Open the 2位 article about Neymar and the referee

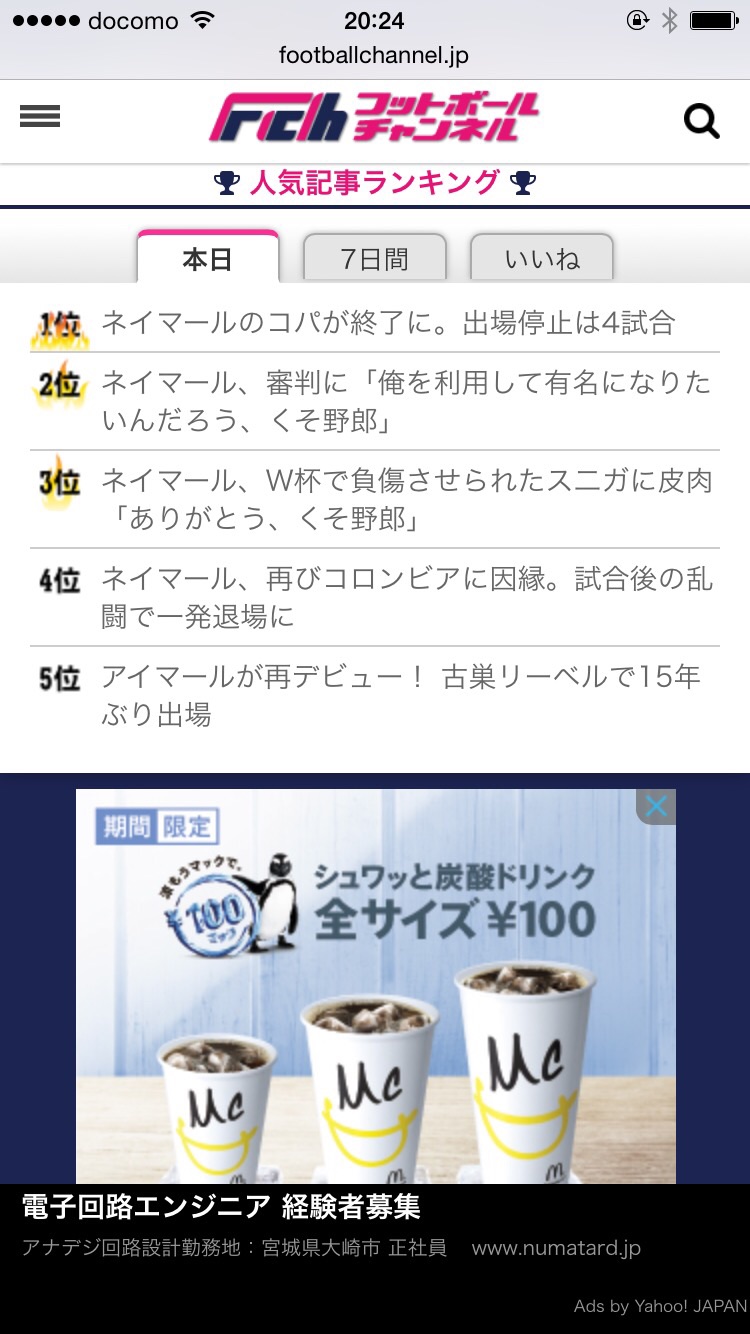coord(405,401)
